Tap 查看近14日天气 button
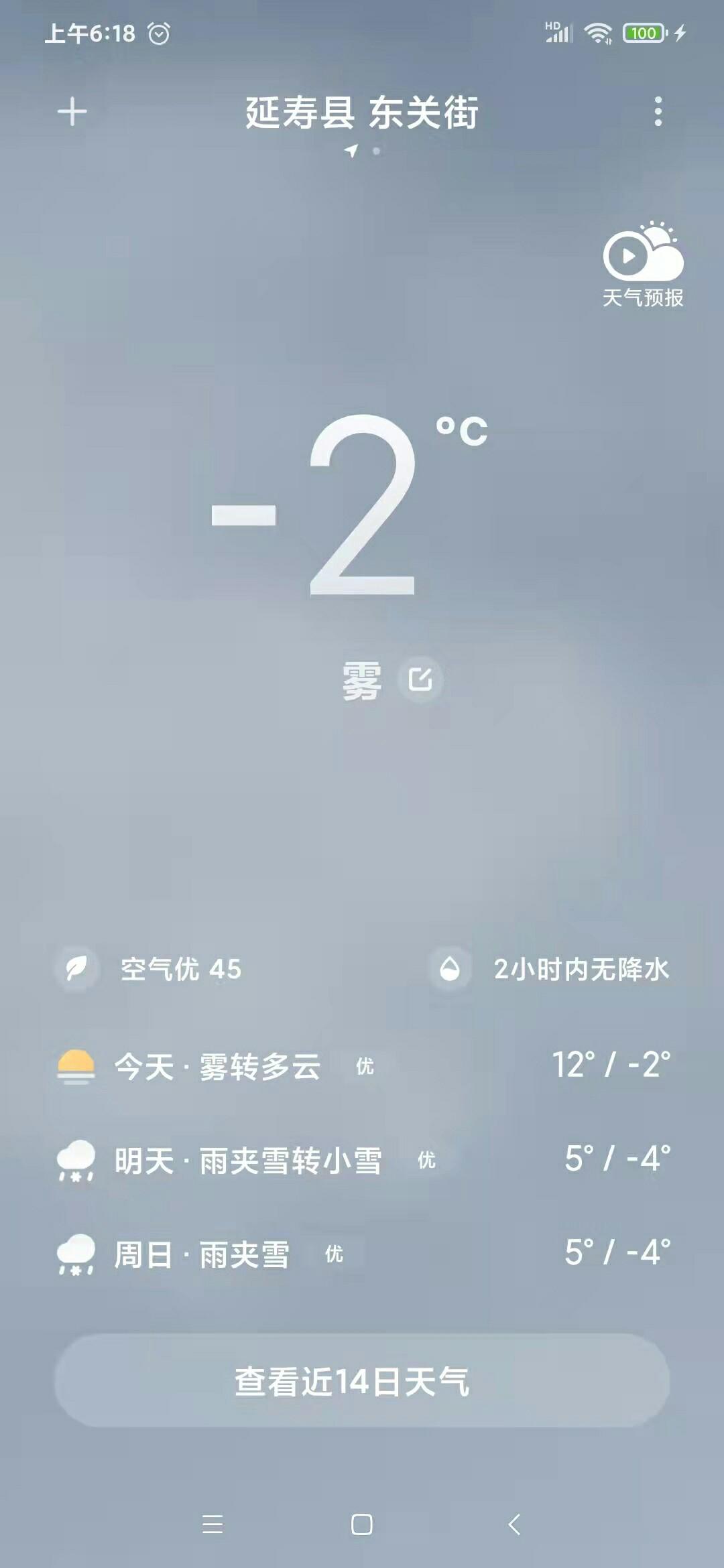 point(362,1380)
